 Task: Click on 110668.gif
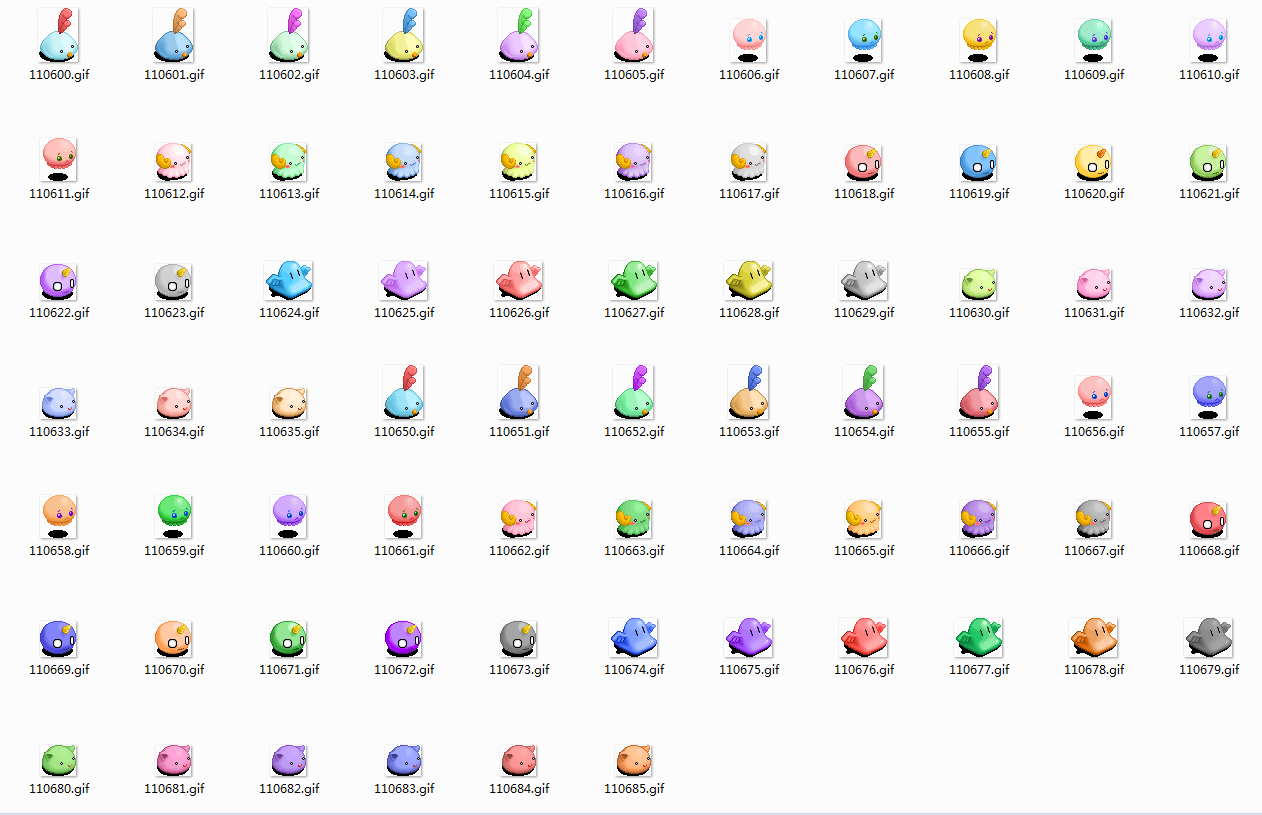point(1209,518)
